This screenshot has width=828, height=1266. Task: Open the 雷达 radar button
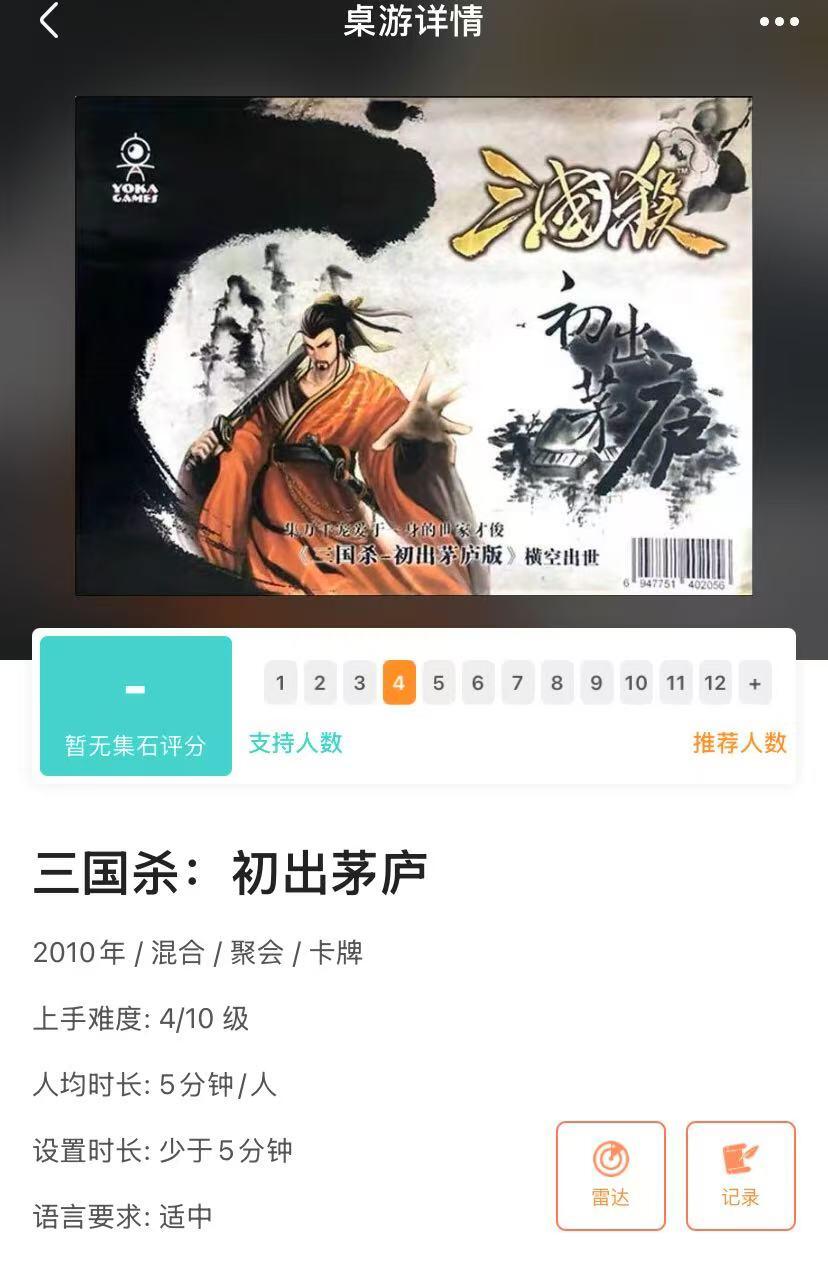point(611,1176)
